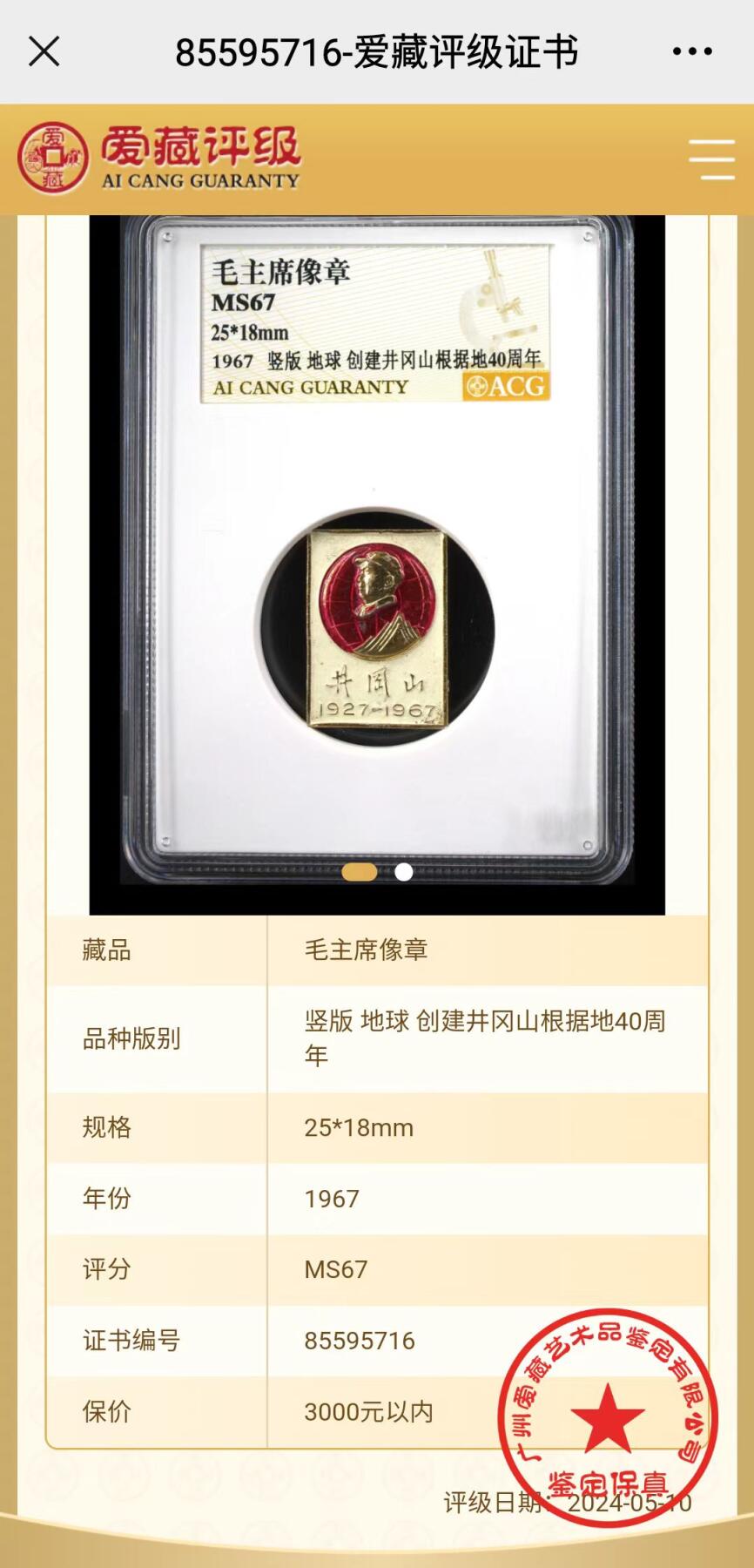
Task: Open the three-dot overflow menu
Action: tap(692, 51)
